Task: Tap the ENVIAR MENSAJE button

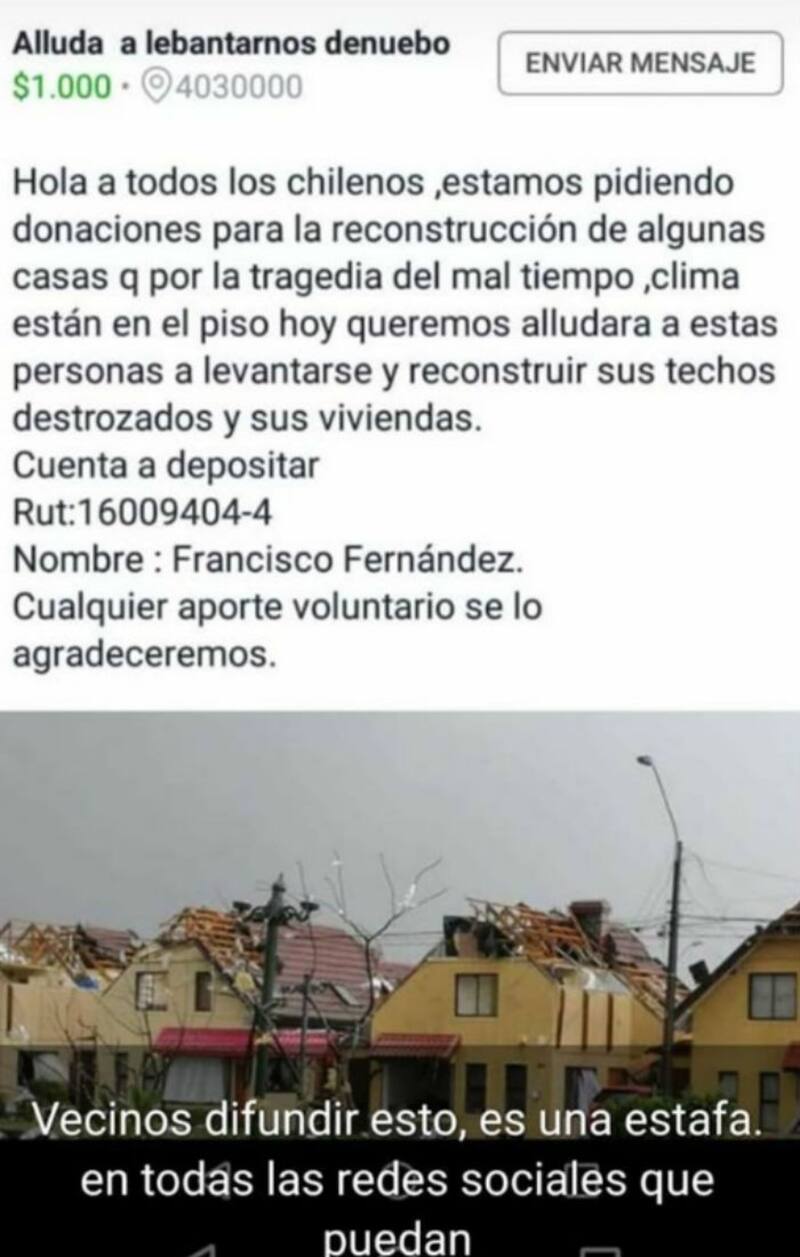Action: [x=640, y=63]
